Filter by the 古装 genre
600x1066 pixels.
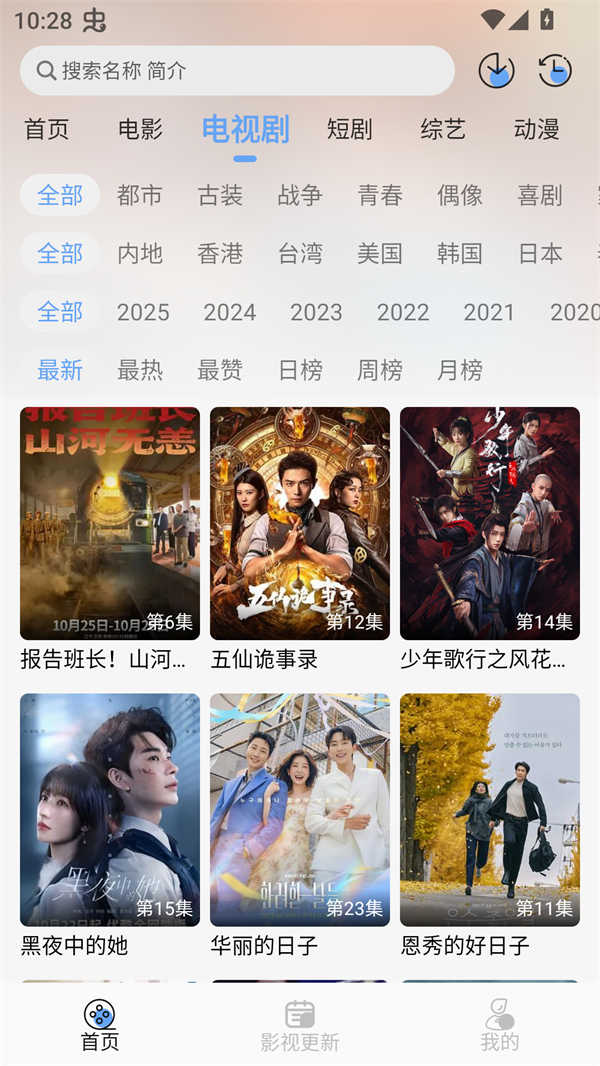pyautogui.click(x=220, y=195)
